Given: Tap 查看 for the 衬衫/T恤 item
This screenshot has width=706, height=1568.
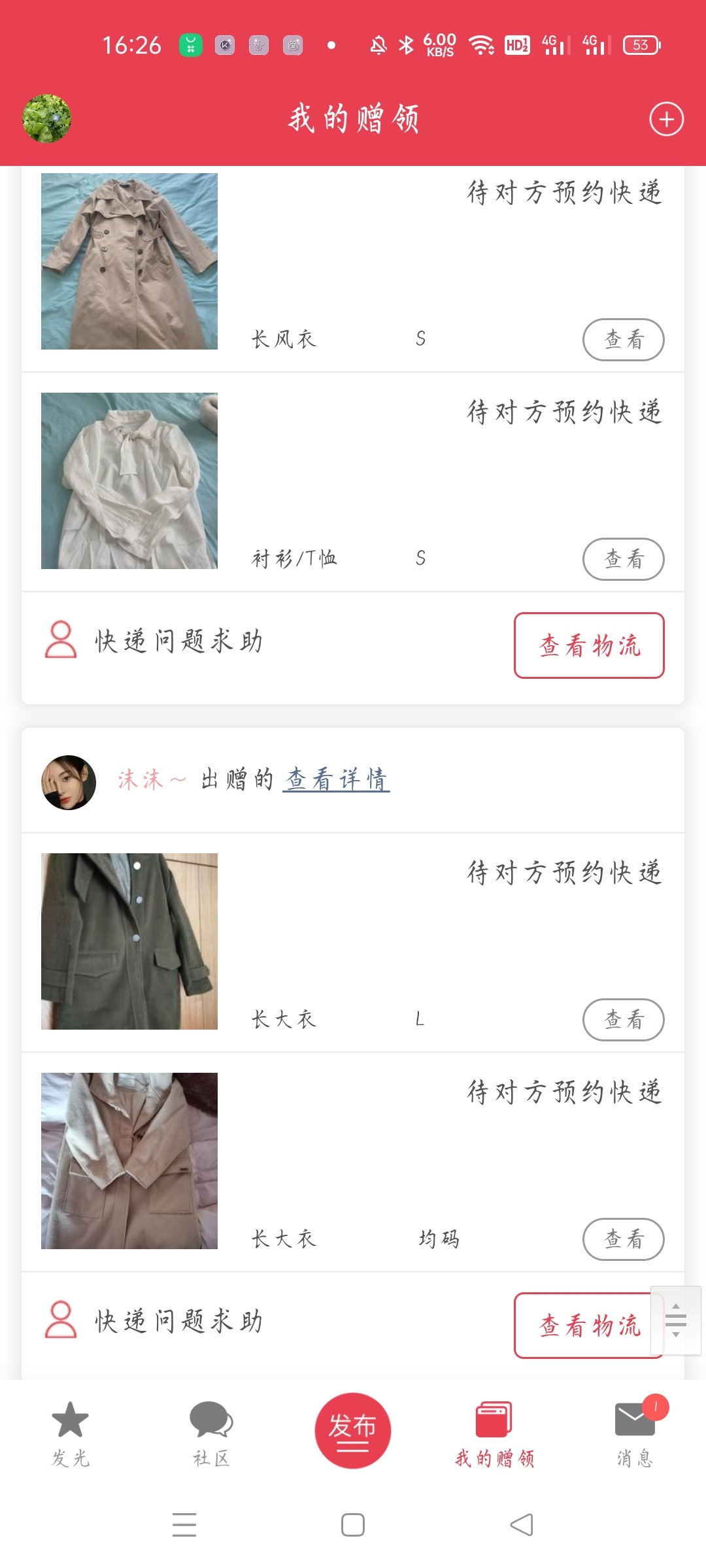Looking at the screenshot, I should (x=623, y=559).
